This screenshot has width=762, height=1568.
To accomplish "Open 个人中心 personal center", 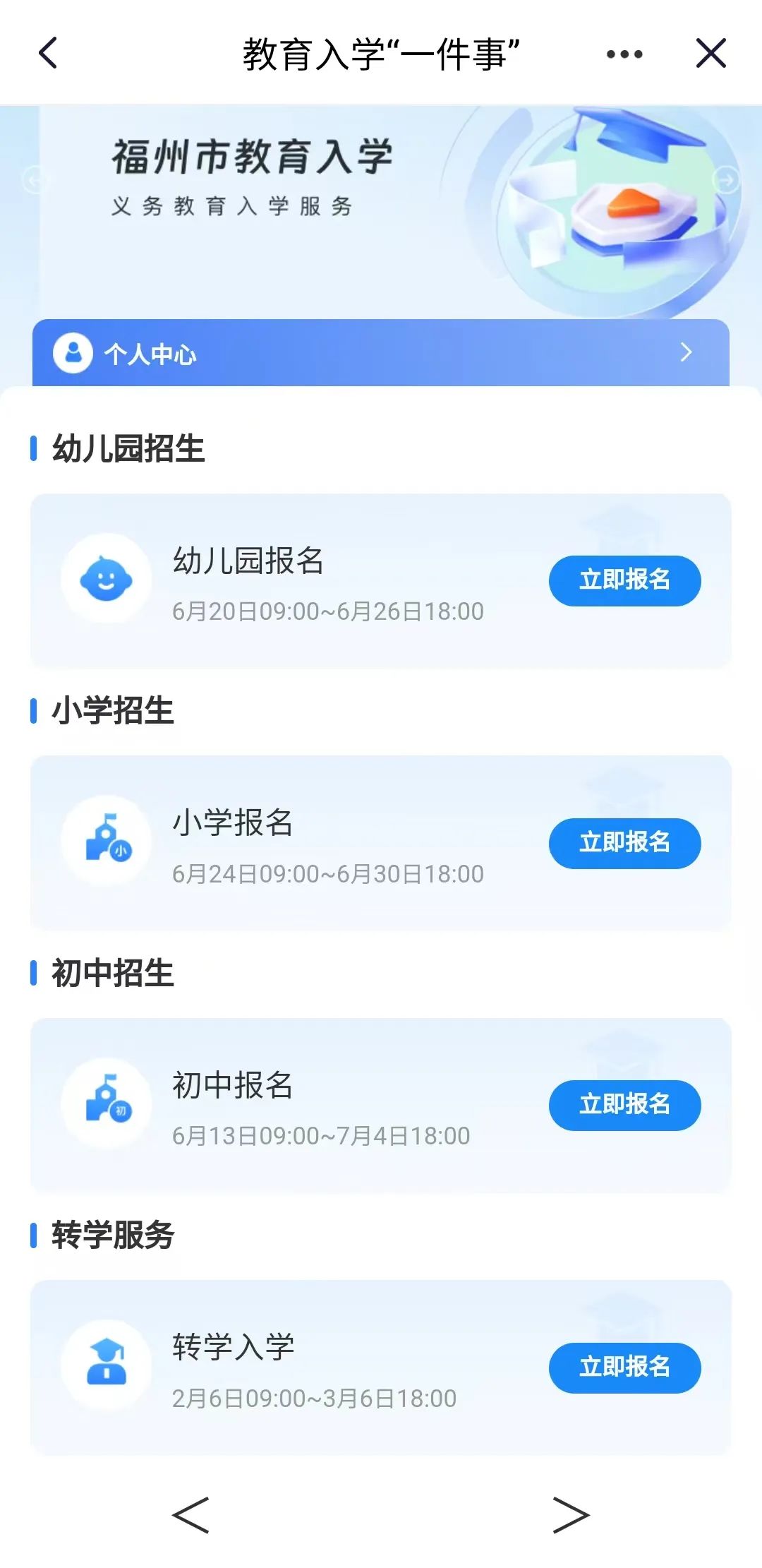I will pyautogui.click(x=380, y=352).
